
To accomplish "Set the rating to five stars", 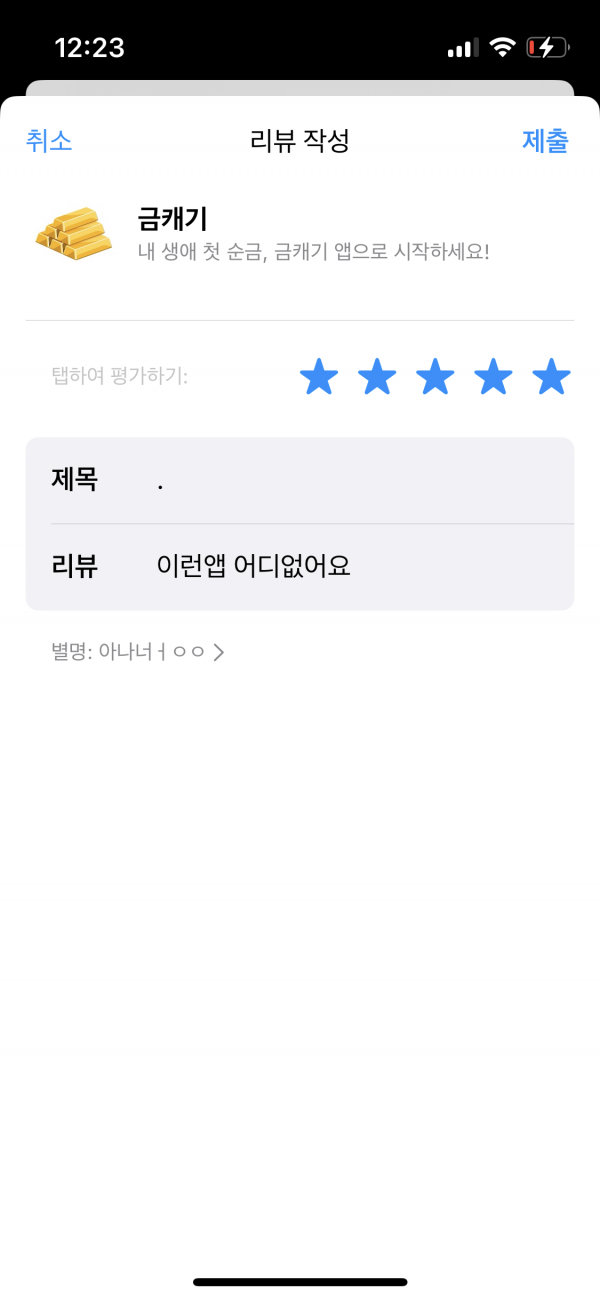I will [x=551, y=378].
